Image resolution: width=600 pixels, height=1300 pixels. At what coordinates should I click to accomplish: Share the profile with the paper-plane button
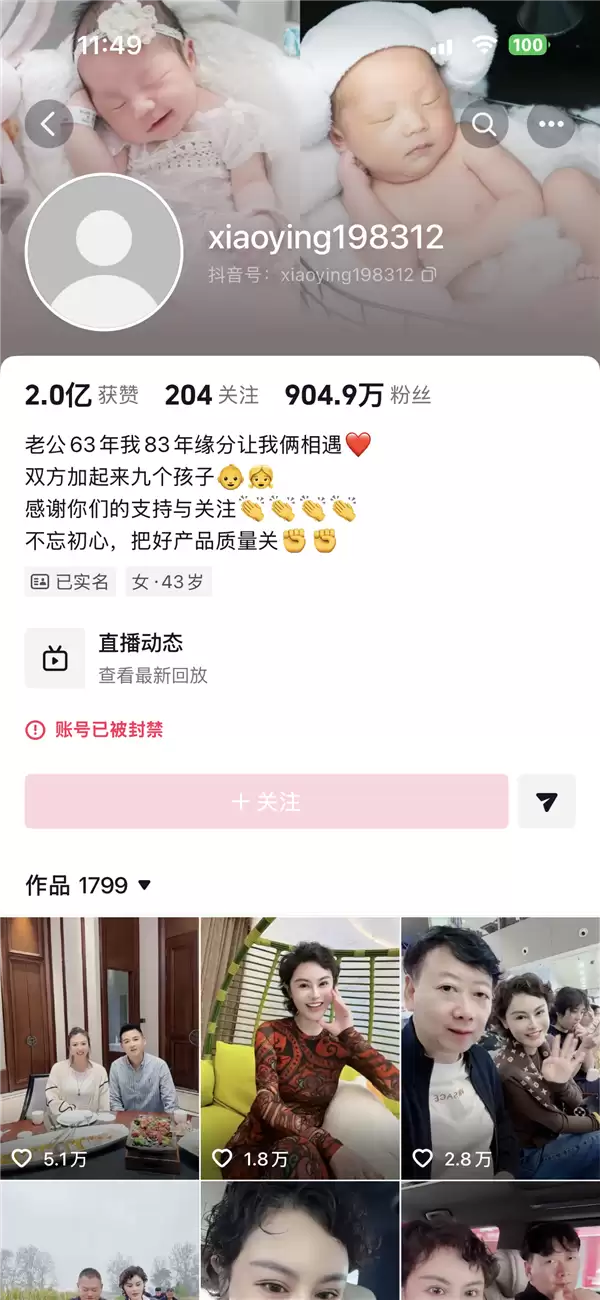(x=546, y=801)
